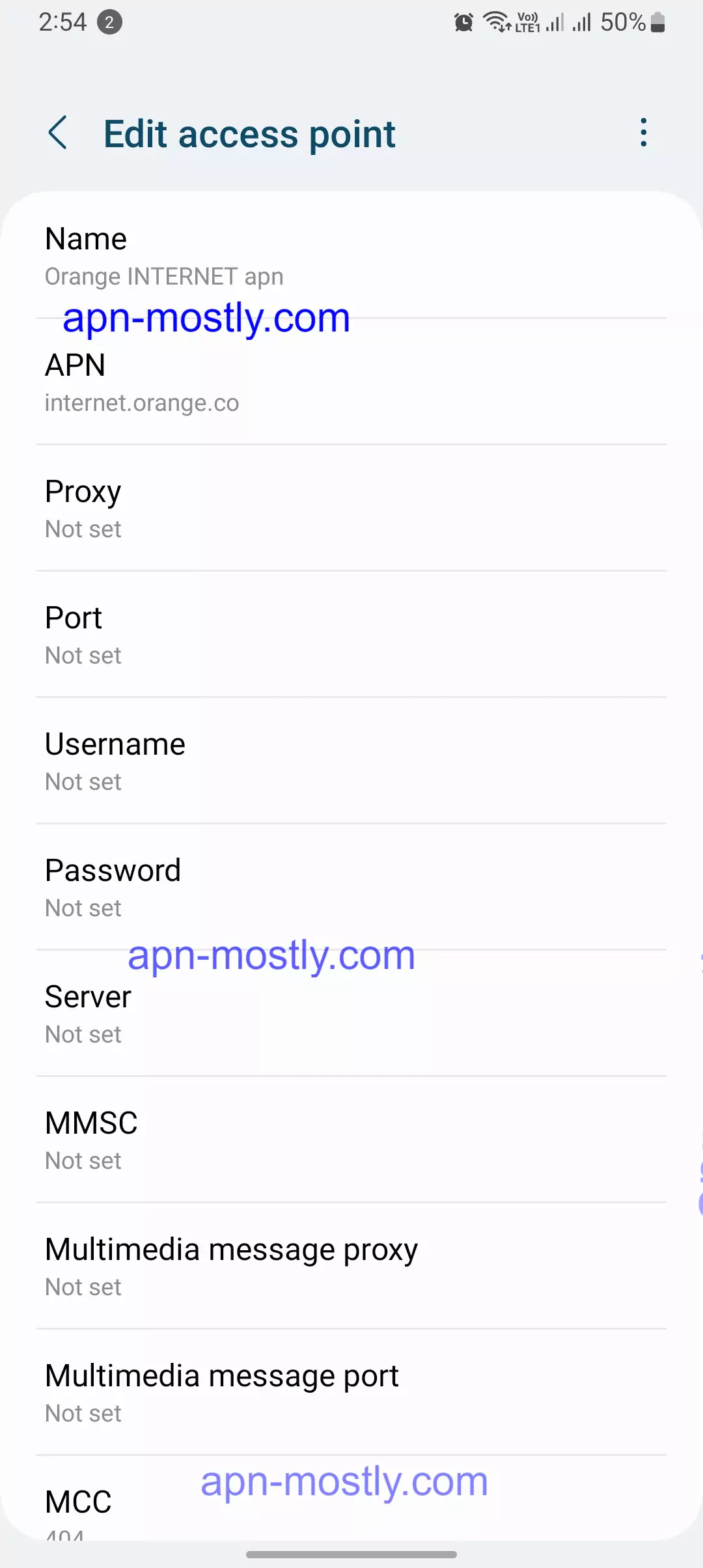Edit the MMSC row
Image resolution: width=703 pixels, height=1568 pixels.
tap(351, 1141)
